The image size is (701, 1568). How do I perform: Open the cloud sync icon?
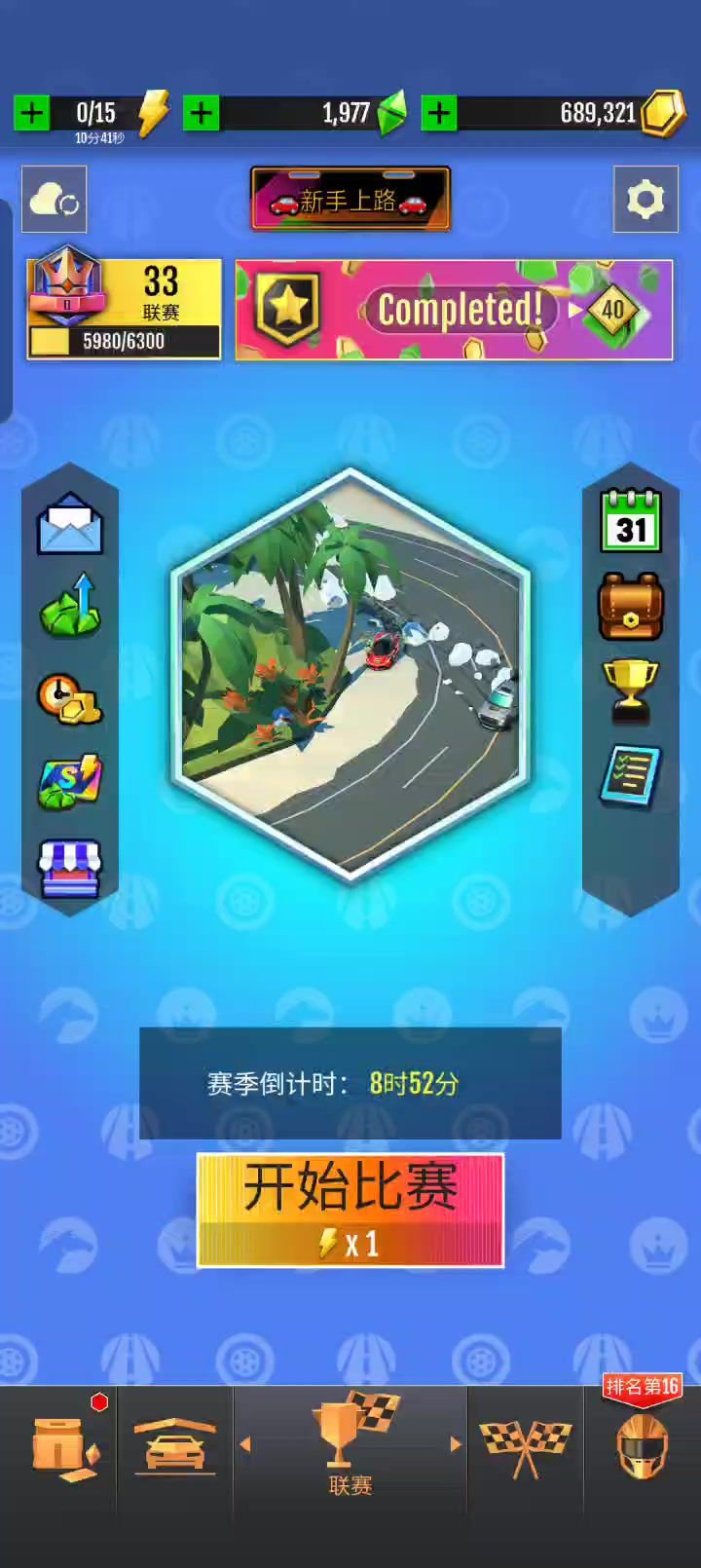click(55, 200)
